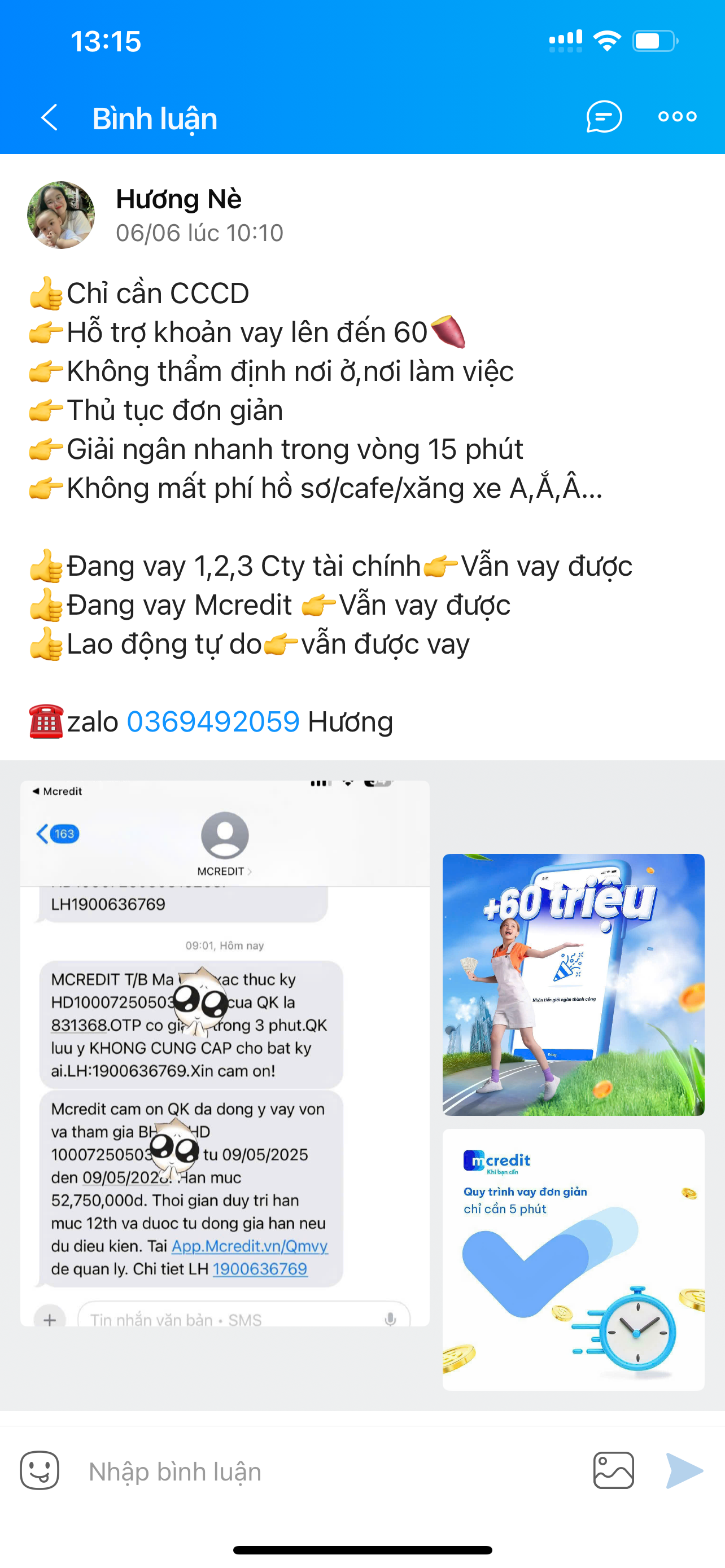This screenshot has width=725, height=1568.
Task: Focus the Nhập bình luận comment field
Action: pyautogui.click(x=322, y=1472)
